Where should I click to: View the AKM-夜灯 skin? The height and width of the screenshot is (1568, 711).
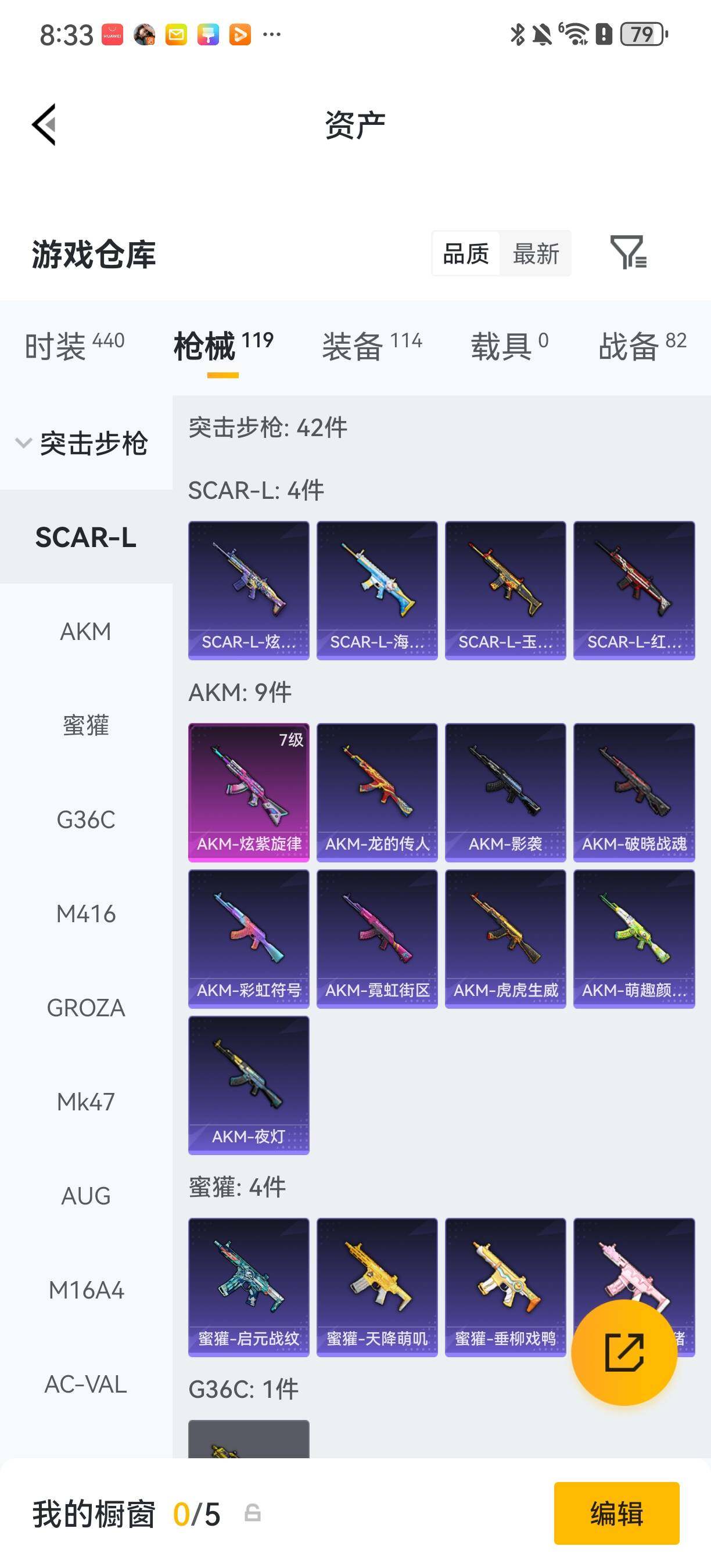point(249,1085)
